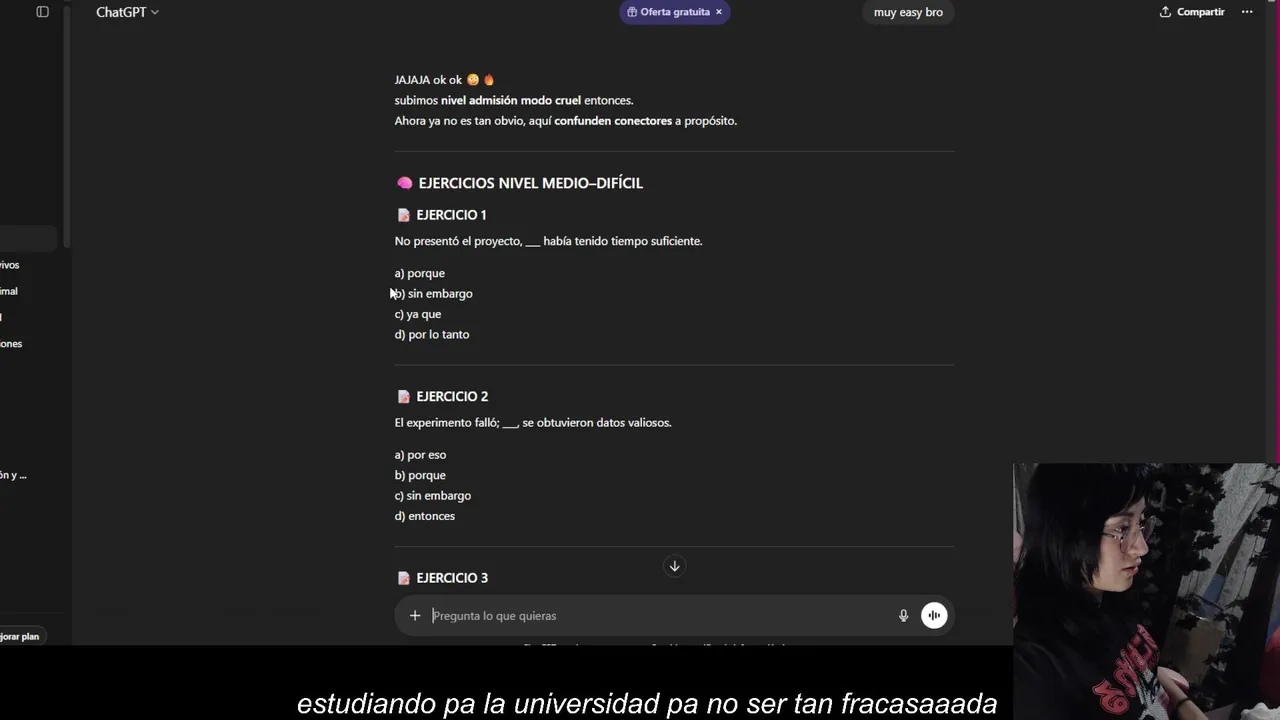The height and width of the screenshot is (720, 1280).
Task: Open the Oferta gratuita offer
Action: pos(668,12)
